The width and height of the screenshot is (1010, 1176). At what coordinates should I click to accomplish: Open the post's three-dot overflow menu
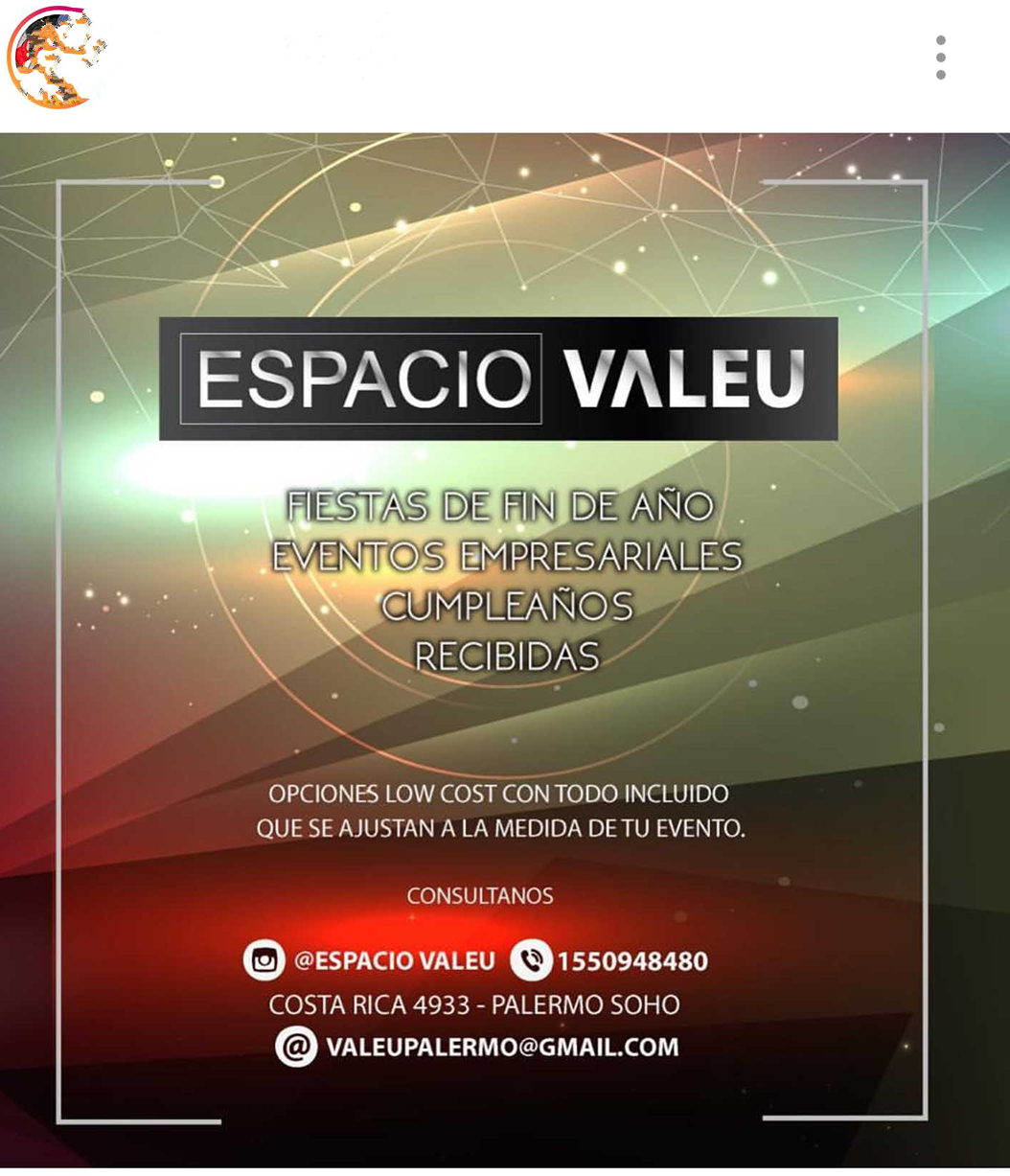(940, 58)
